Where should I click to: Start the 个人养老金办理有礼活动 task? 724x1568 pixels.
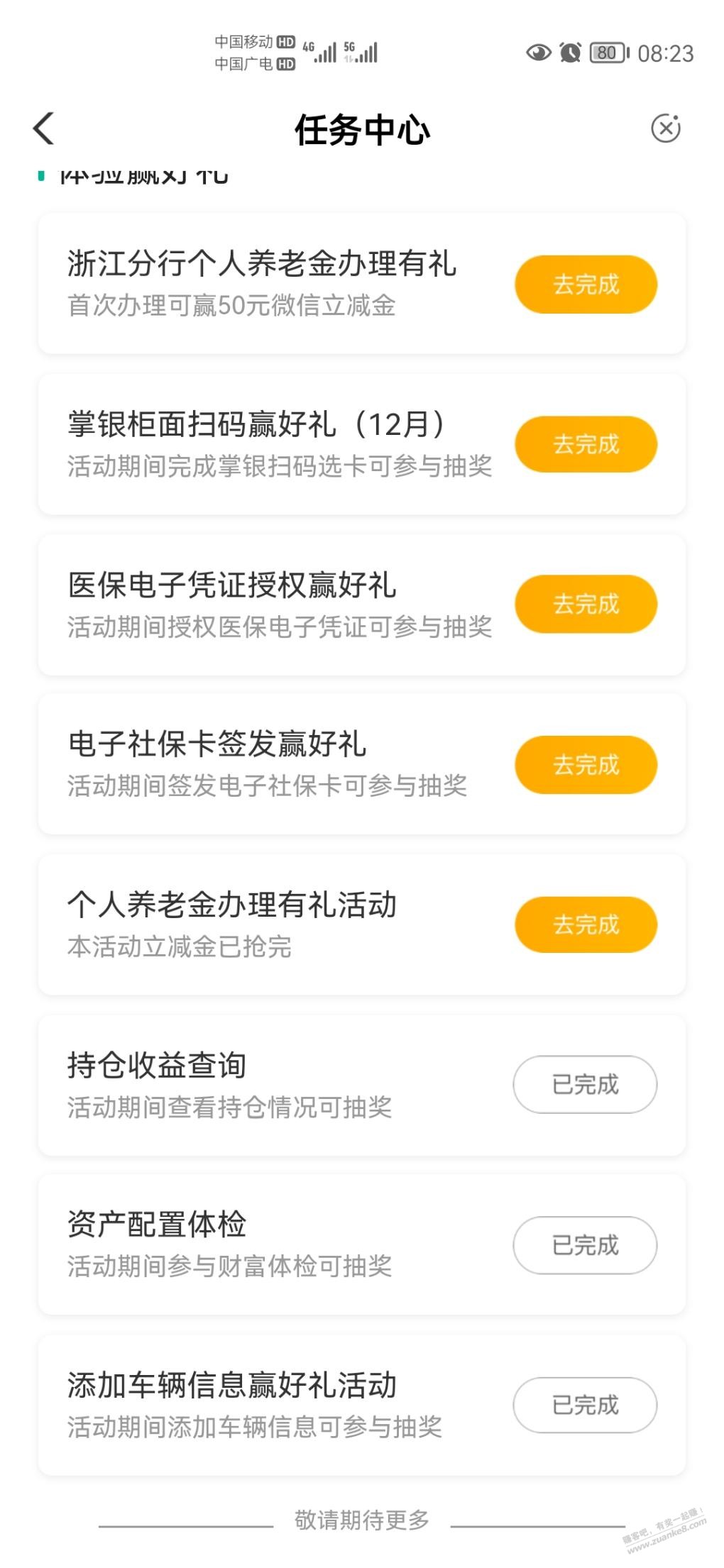[586, 924]
